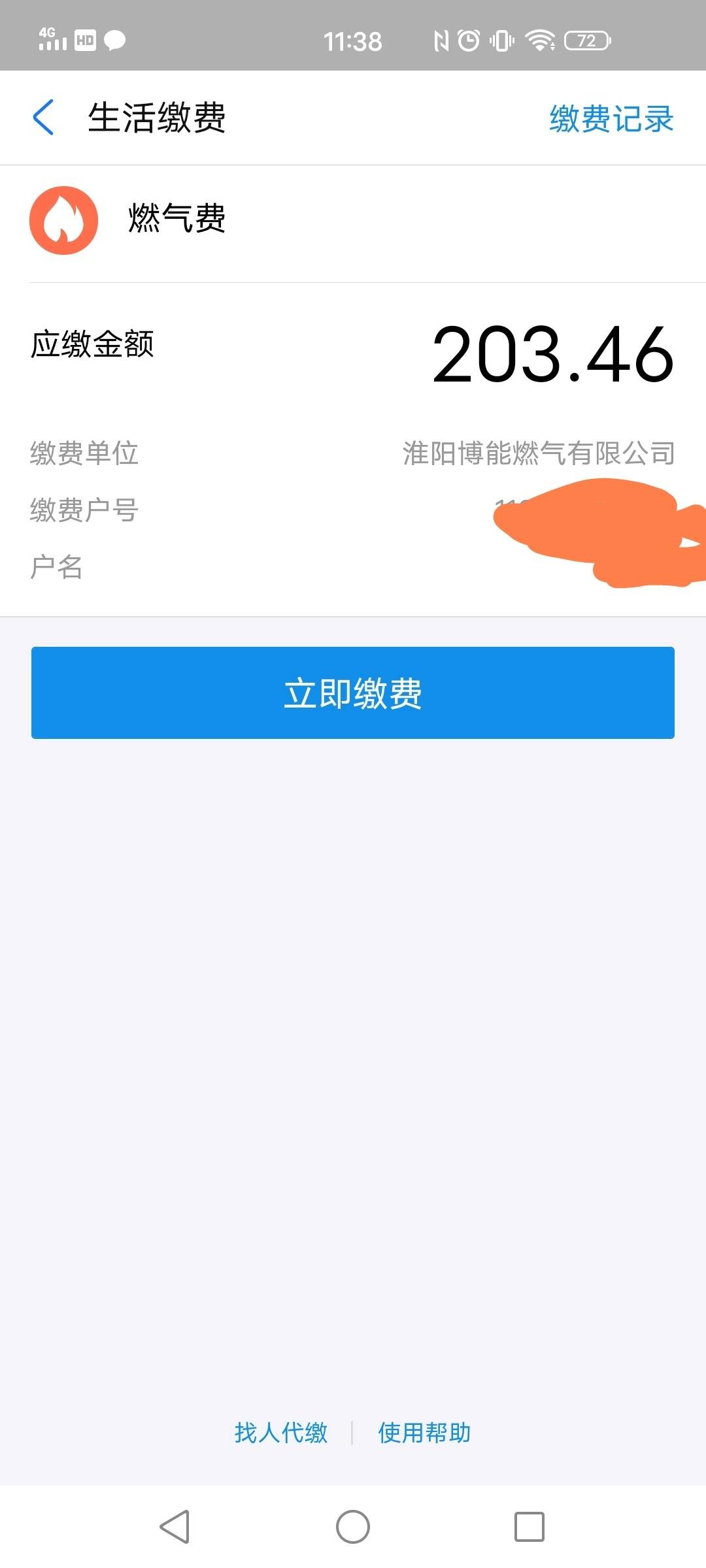706x1568 pixels.
Task: Open 缴费记录 payment history
Action: pyautogui.click(x=611, y=119)
